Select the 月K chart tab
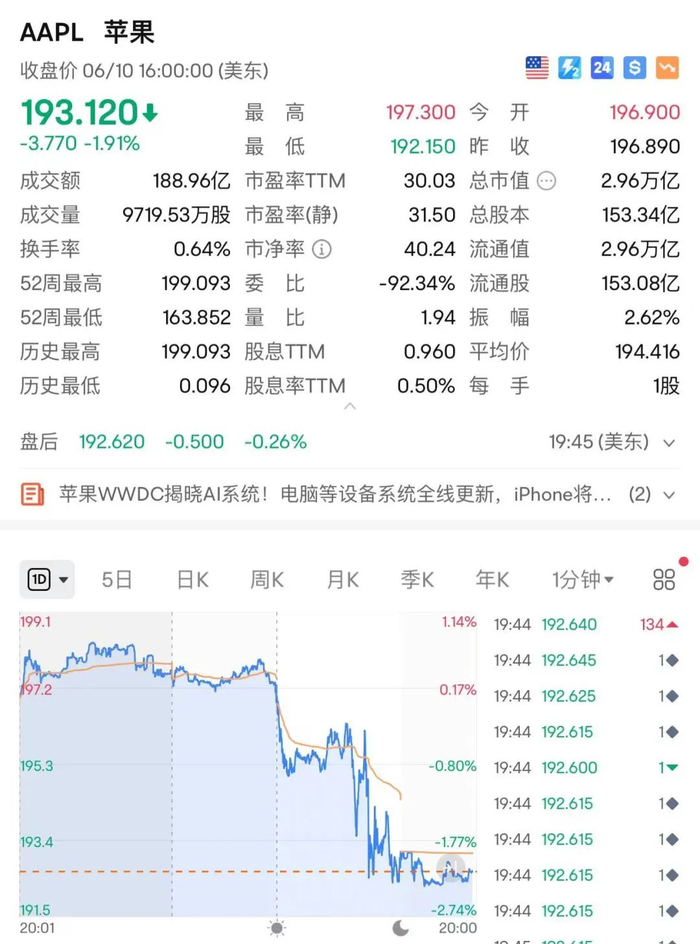 pyautogui.click(x=343, y=579)
